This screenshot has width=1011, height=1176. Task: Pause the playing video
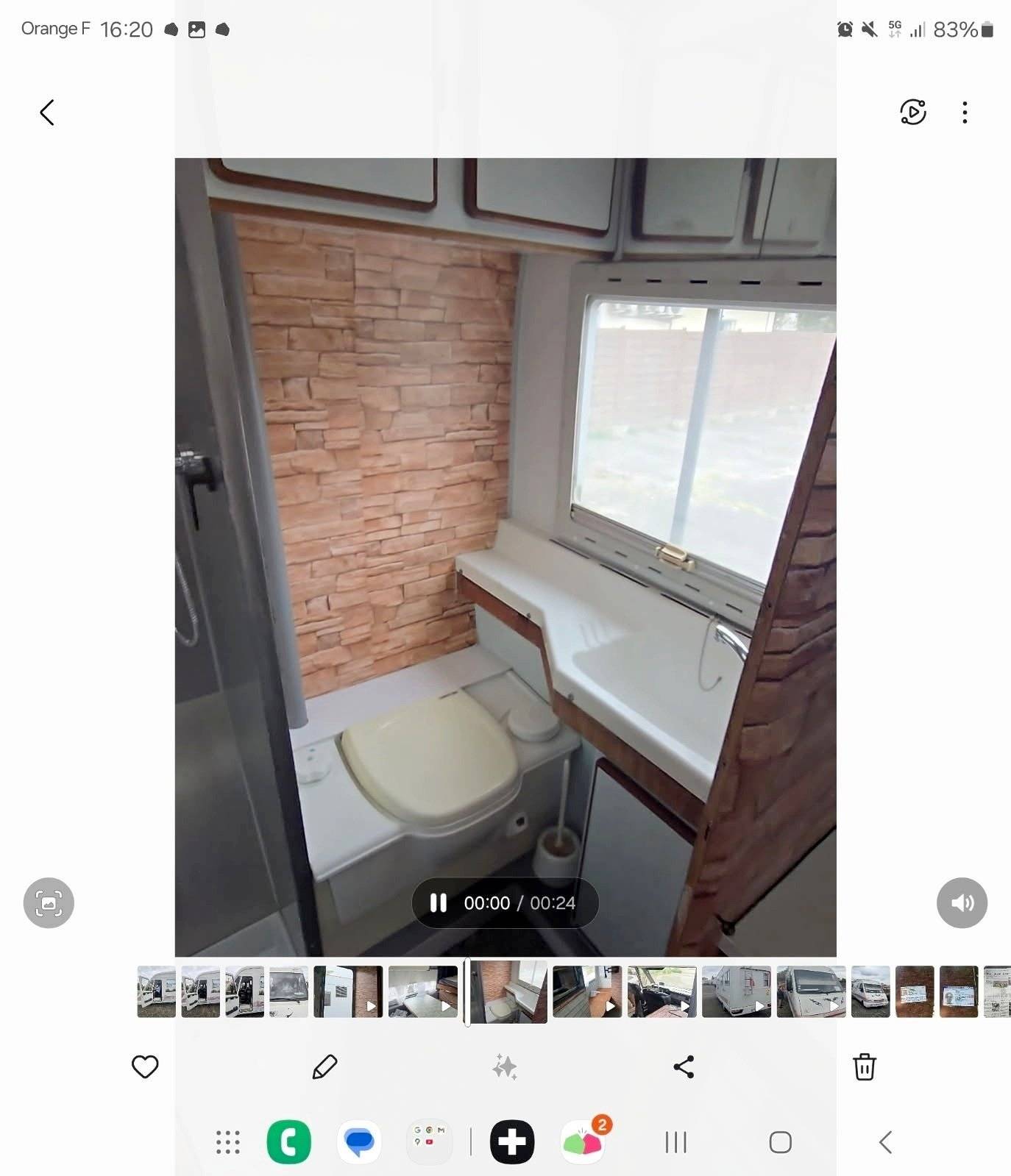pos(439,903)
